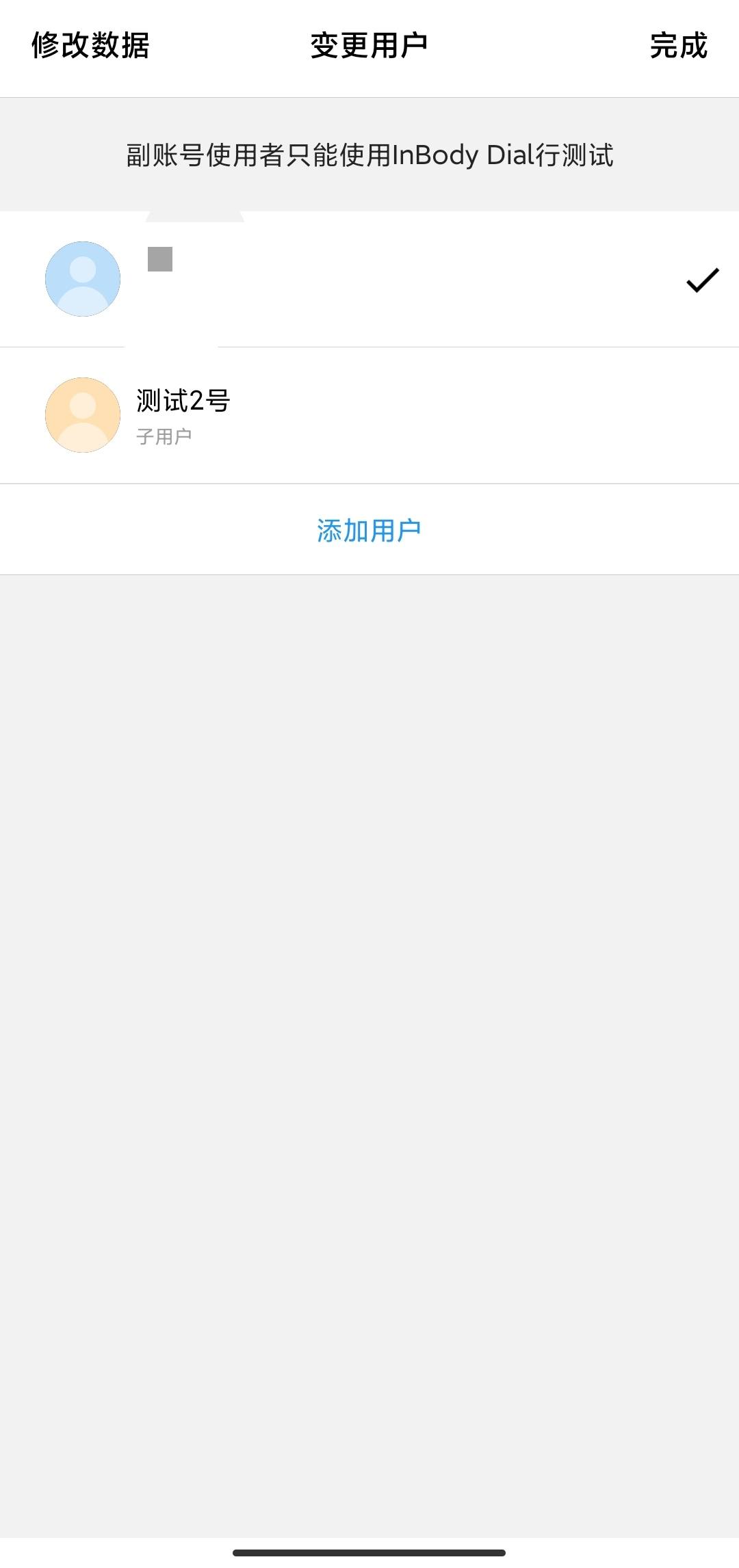Tap the home indicator bar at bottom
The width and height of the screenshot is (739, 1568).
(x=369, y=1552)
